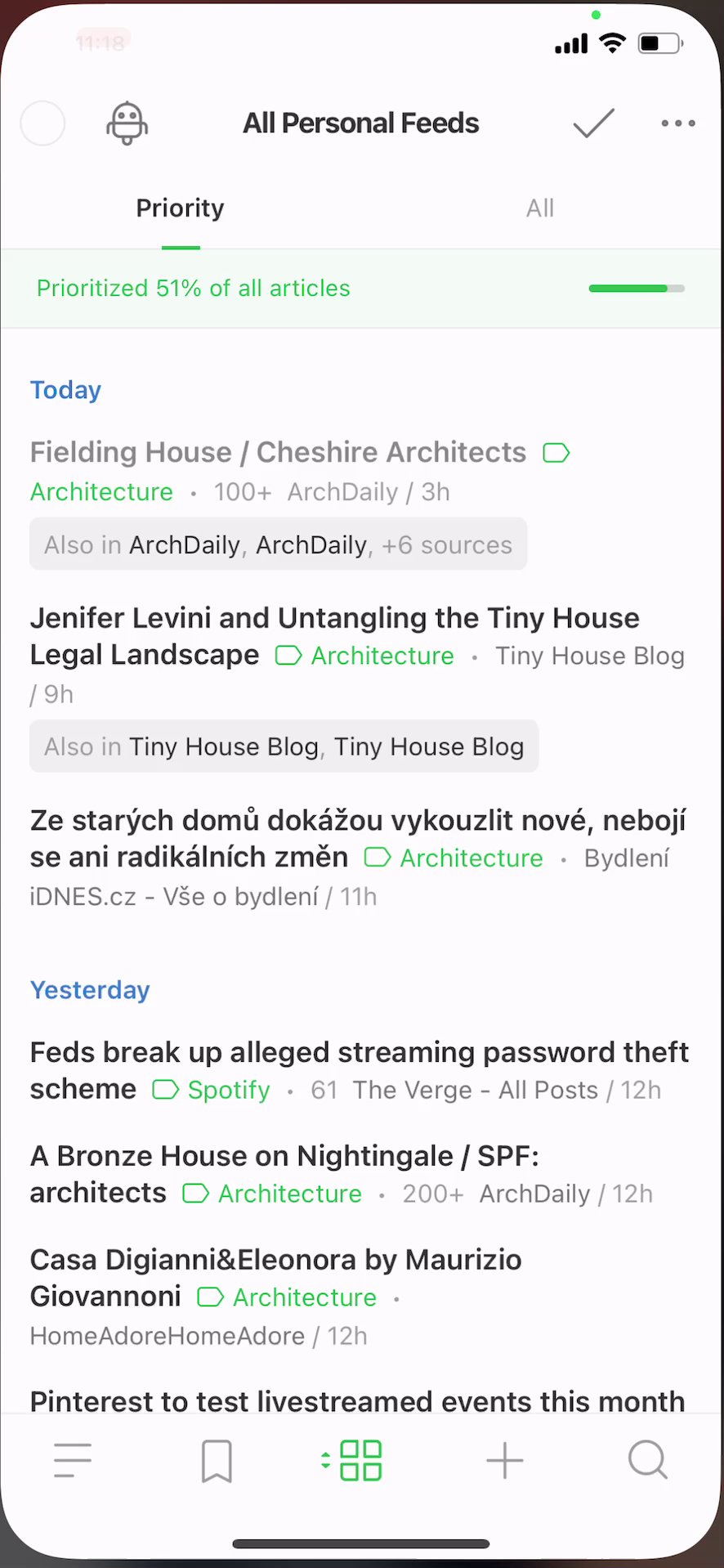
Task: Add new content with the plus button
Action: pos(504,1460)
